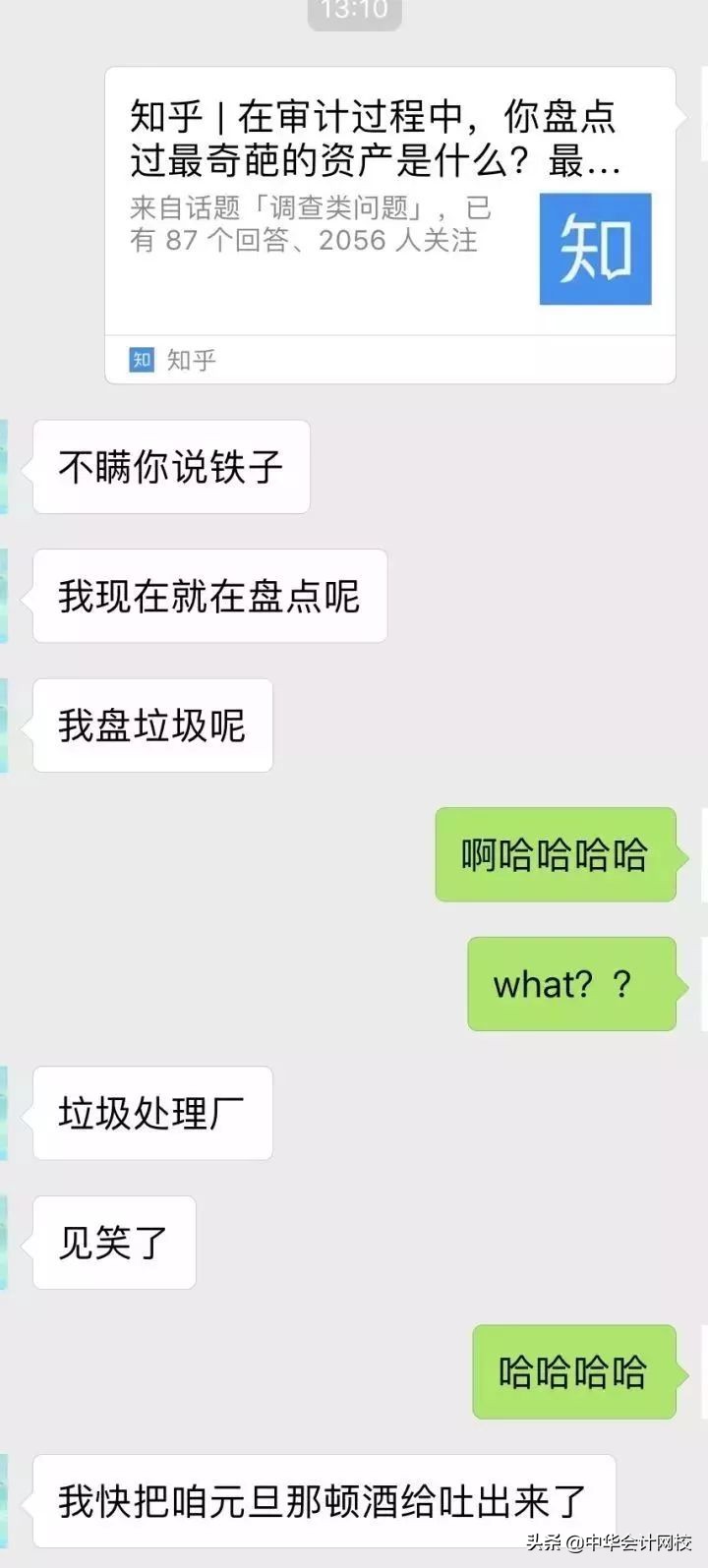This screenshot has width=708, height=1568.
Task: Tap the small 知 source icon below the card
Action: pos(143,360)
